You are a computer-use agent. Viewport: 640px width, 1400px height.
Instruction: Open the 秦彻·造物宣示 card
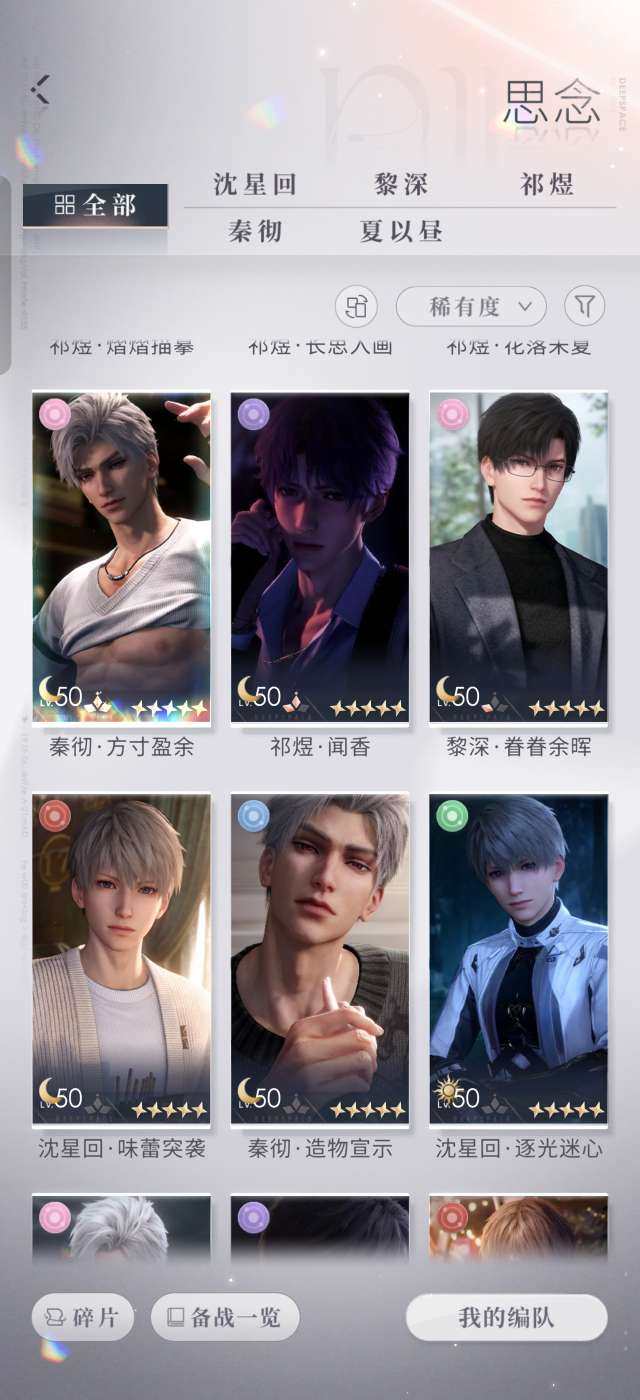320,959
